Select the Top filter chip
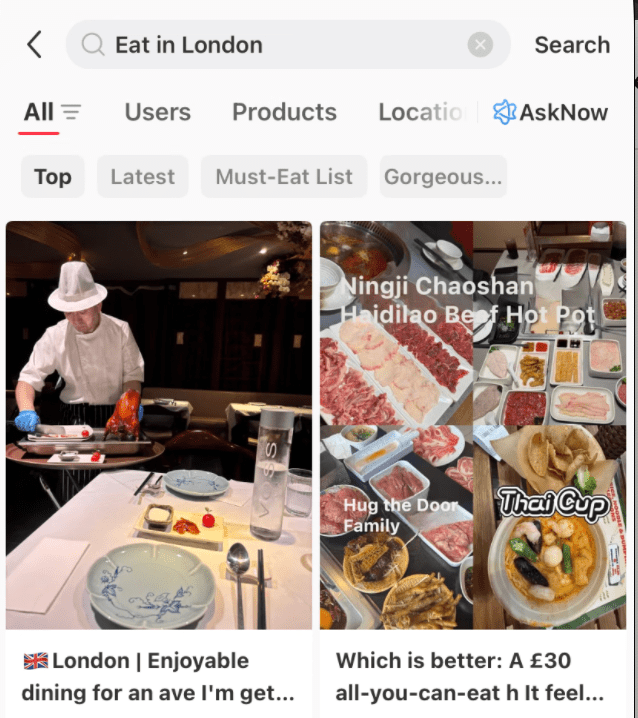The width and height of the screenshot is (638, 718). pos(52,177)
